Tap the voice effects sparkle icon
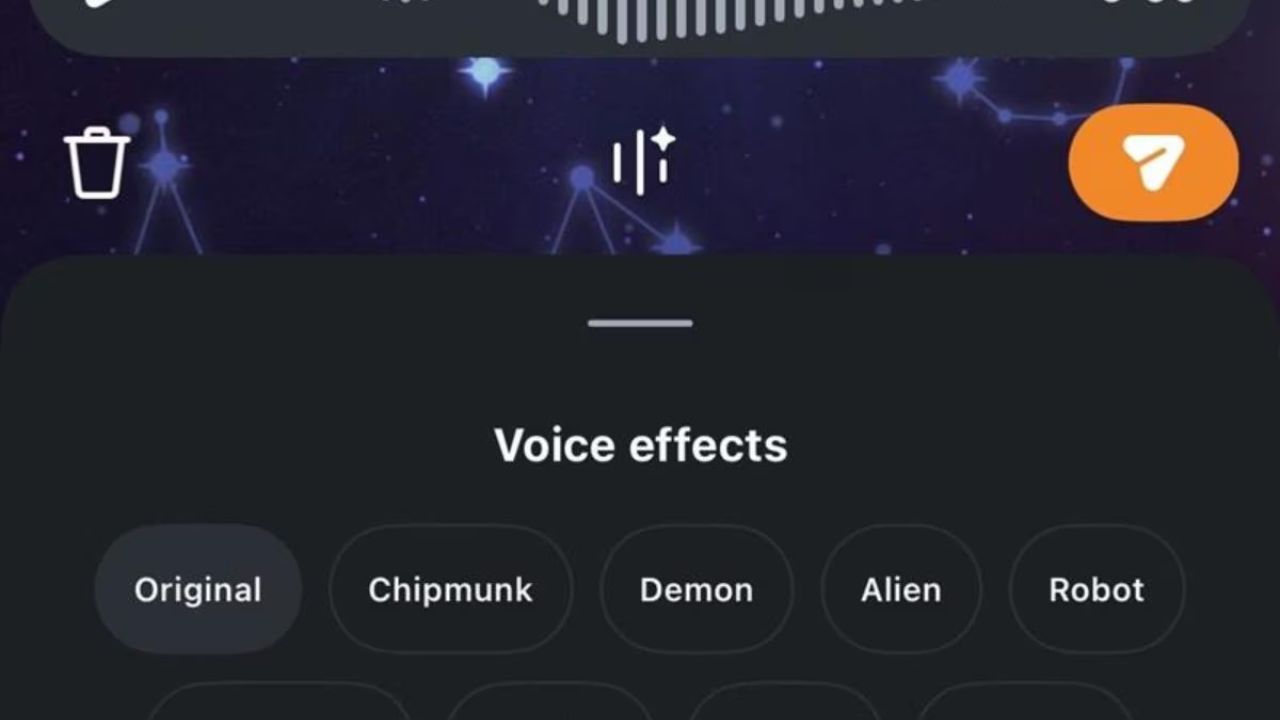Screen dimensions: 1280x720 point(643,161)
